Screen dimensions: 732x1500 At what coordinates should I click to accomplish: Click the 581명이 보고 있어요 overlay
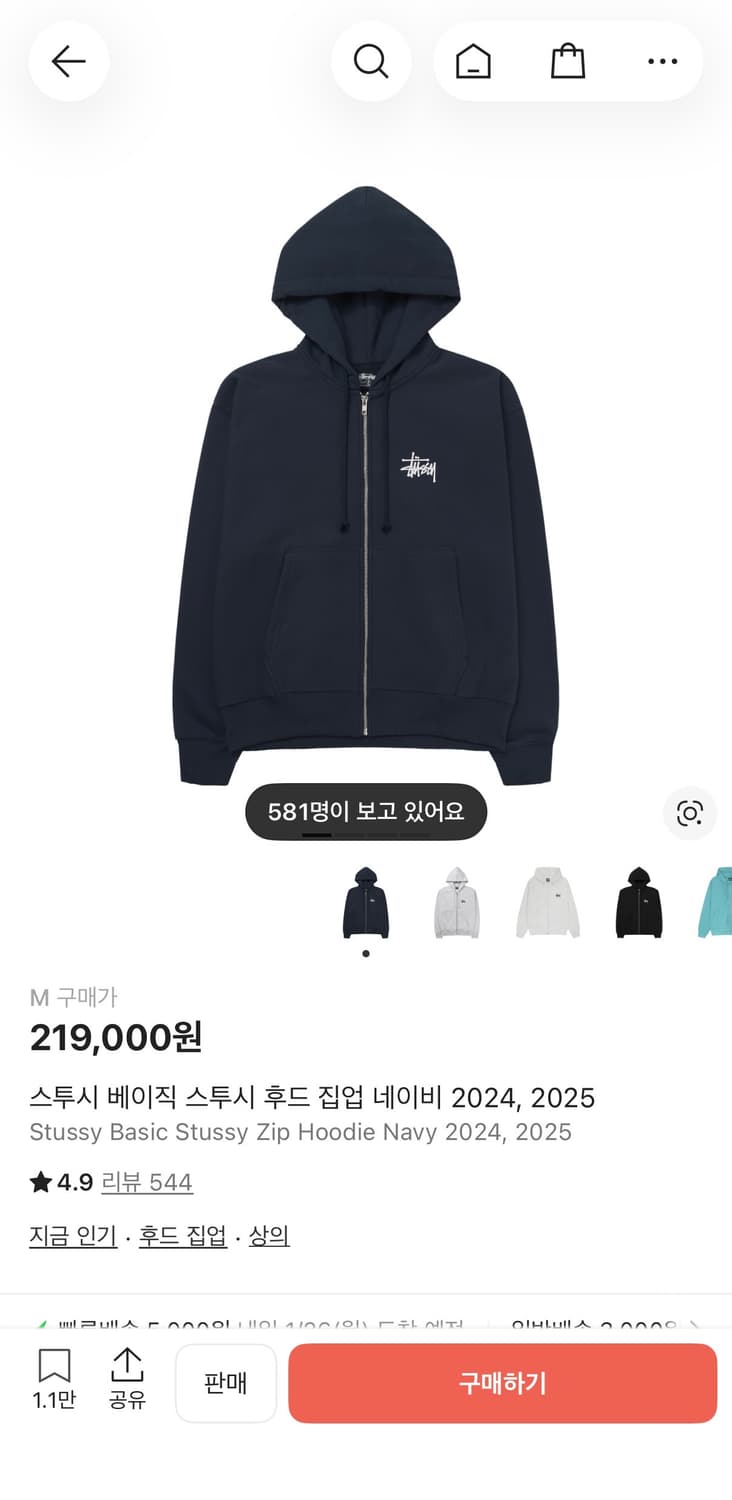tap(366, 811)
